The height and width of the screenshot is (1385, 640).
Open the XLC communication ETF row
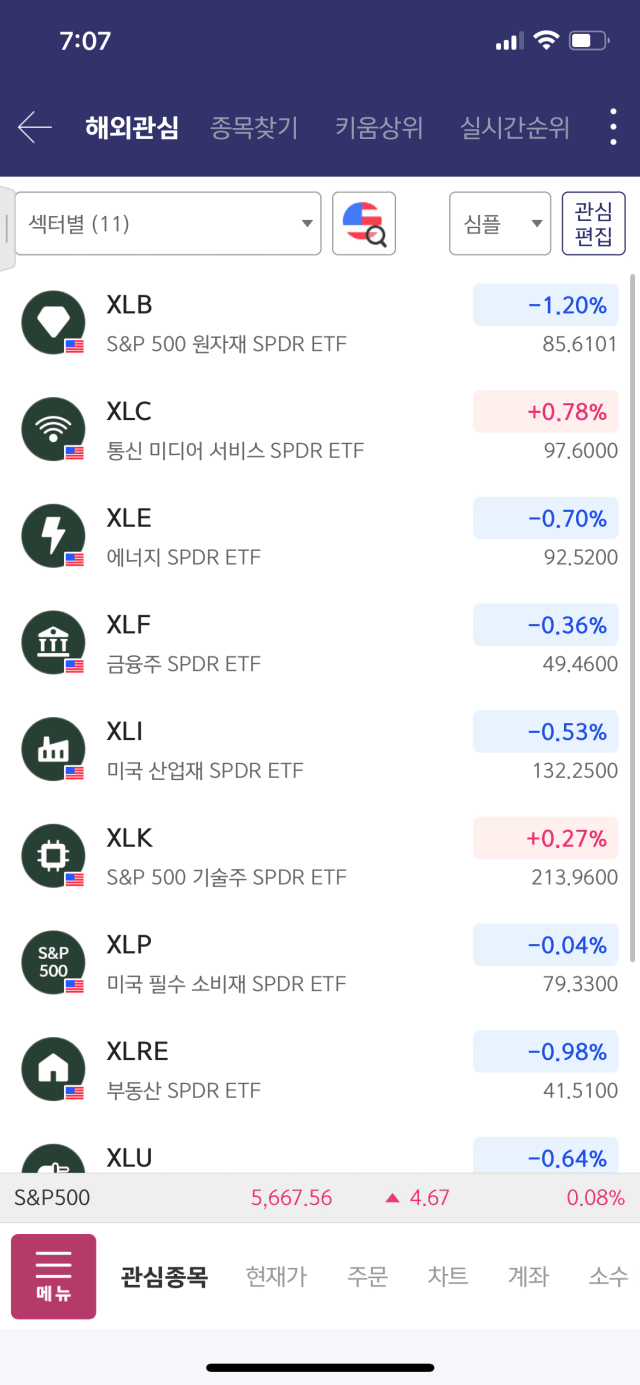coord(320,431)
